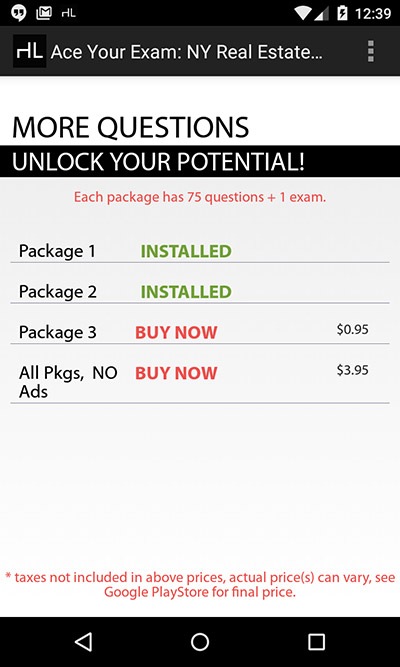Open recent apps with the square button
Screen dimensions: 400x667
click(317, 641)
